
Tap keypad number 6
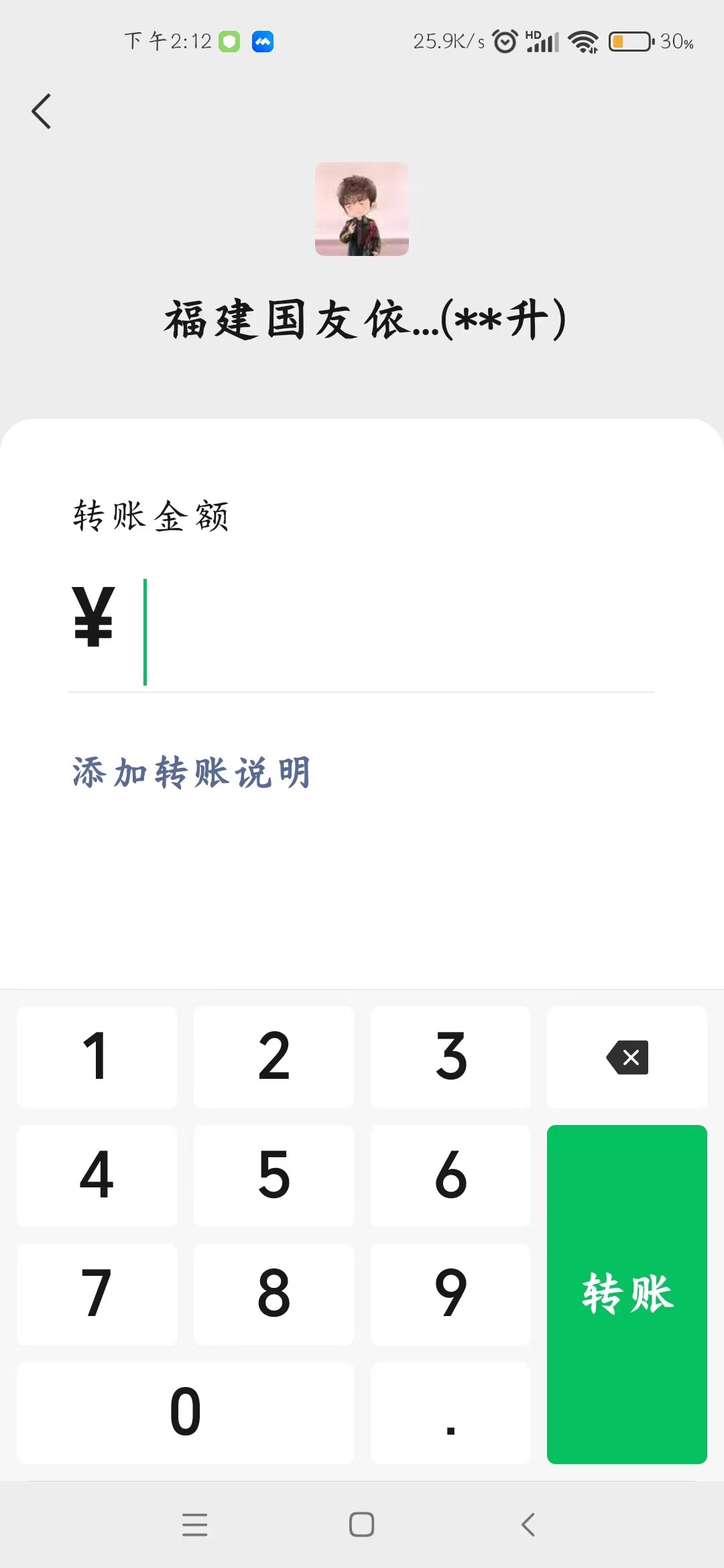pos(450,1175)
